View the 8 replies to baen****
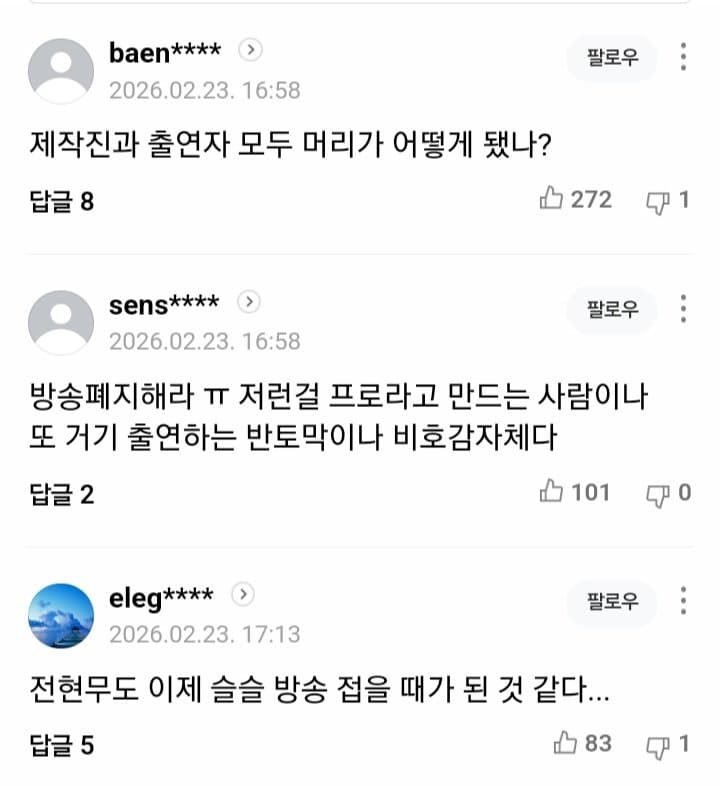 pos(62,202)
